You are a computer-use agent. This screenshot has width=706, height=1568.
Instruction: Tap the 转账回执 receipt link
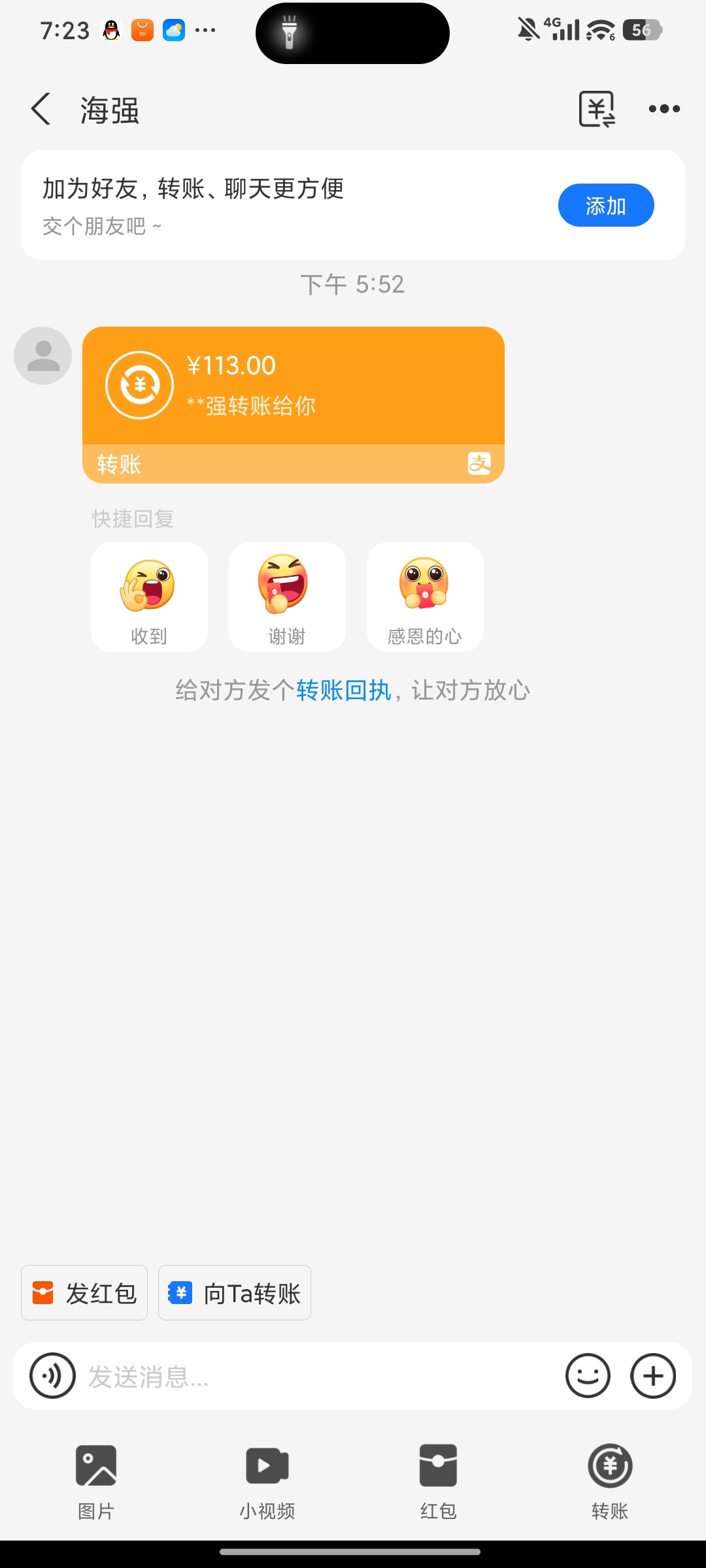[x=343, y=691]
